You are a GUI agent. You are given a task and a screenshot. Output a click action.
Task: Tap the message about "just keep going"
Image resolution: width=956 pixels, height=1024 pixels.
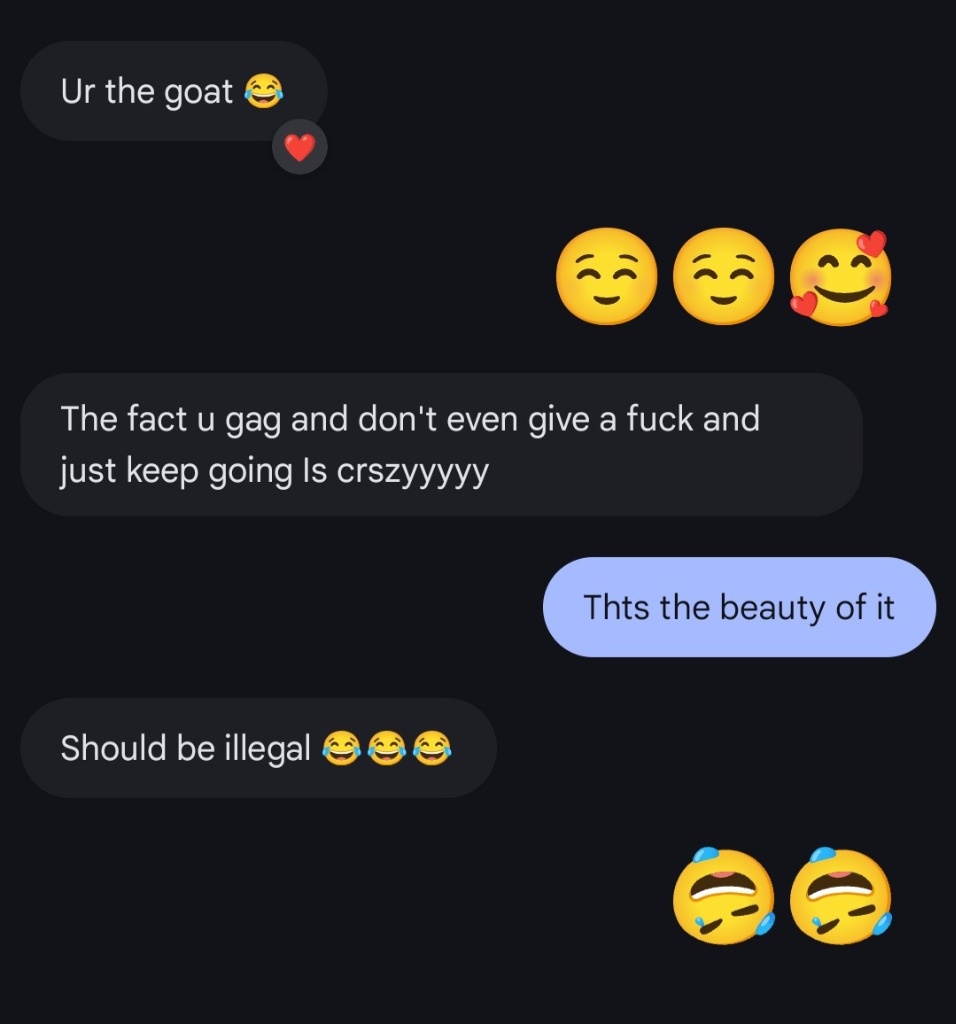point(440,444)
